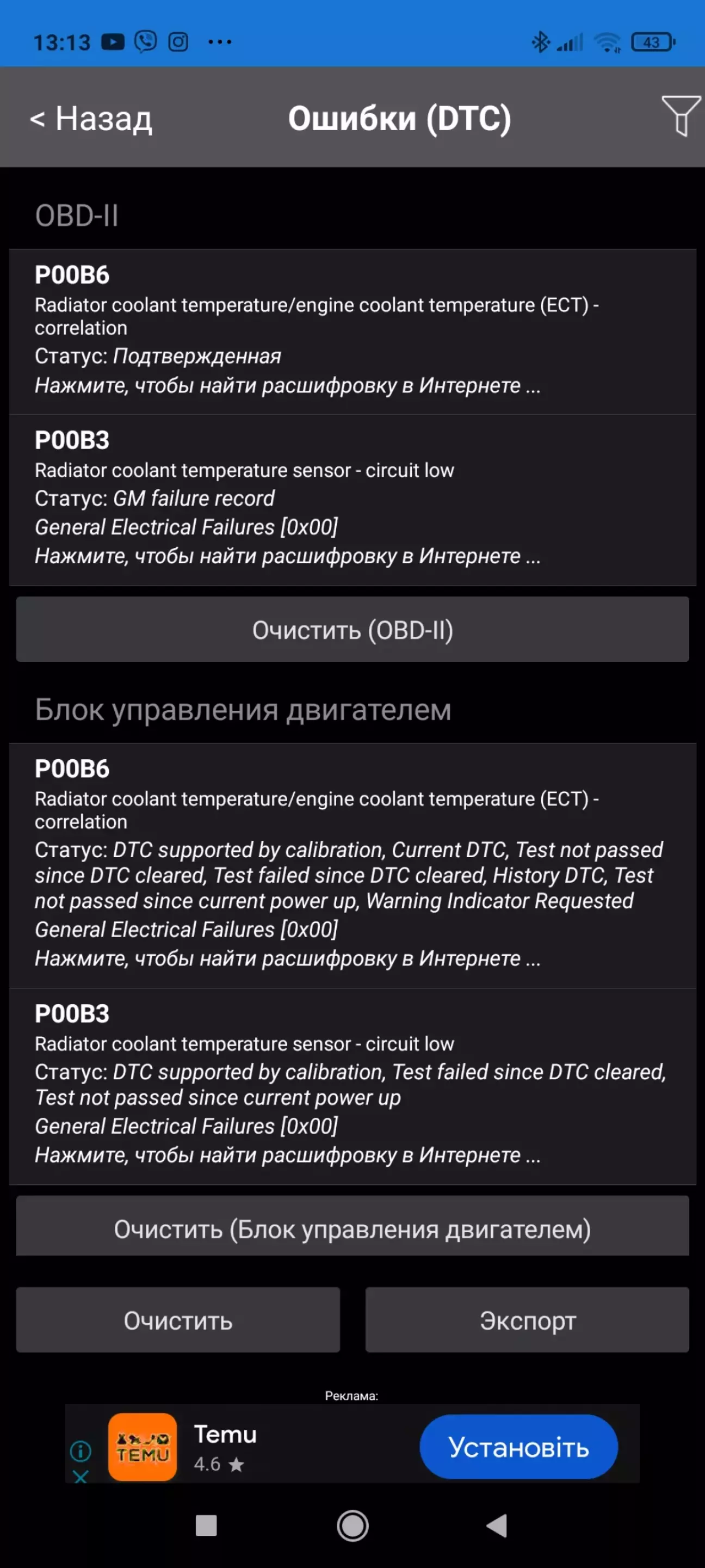This screenshot has width=705, height=1568.
Task: Open P00B6 in Блок управления двигателем
Action: point(352,865)
